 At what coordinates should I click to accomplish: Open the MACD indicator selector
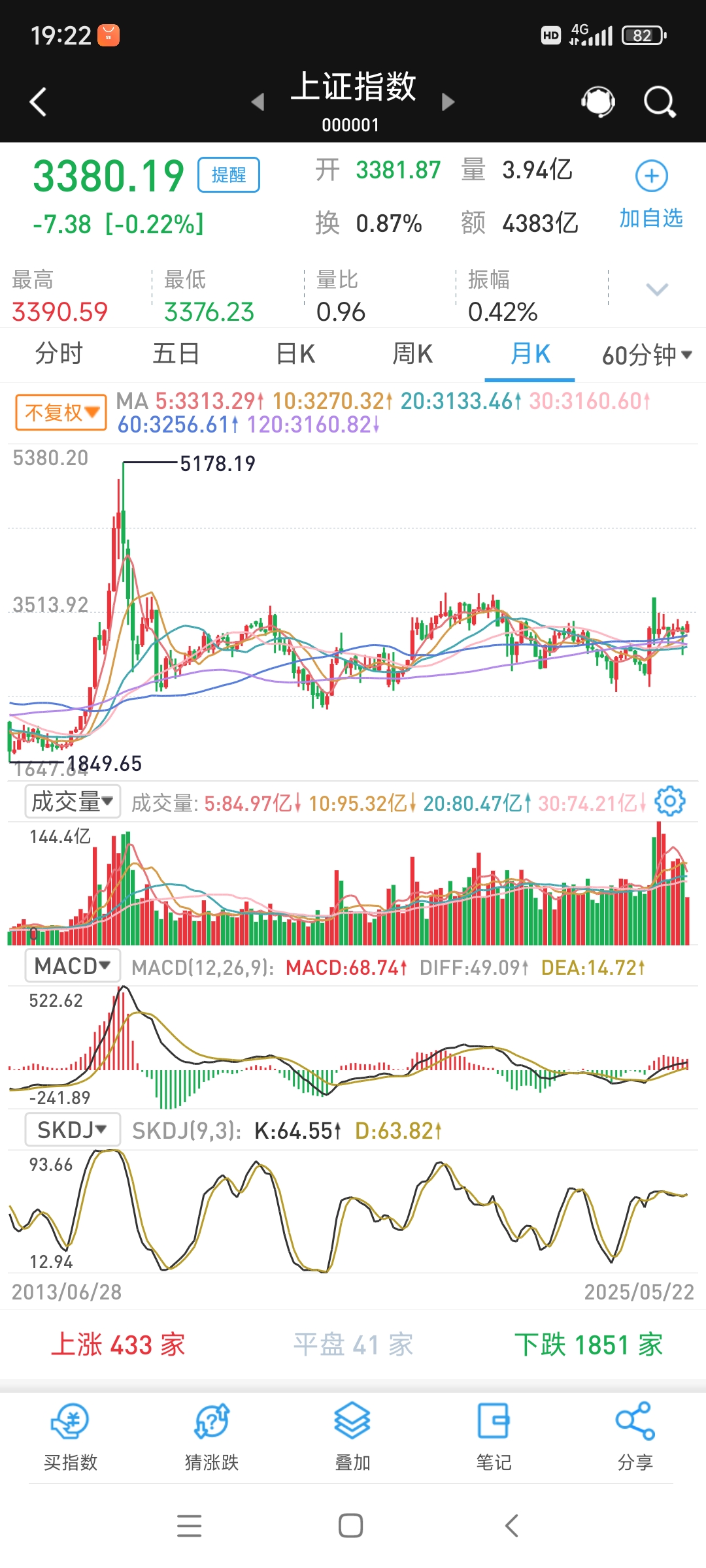coord(72,966)
